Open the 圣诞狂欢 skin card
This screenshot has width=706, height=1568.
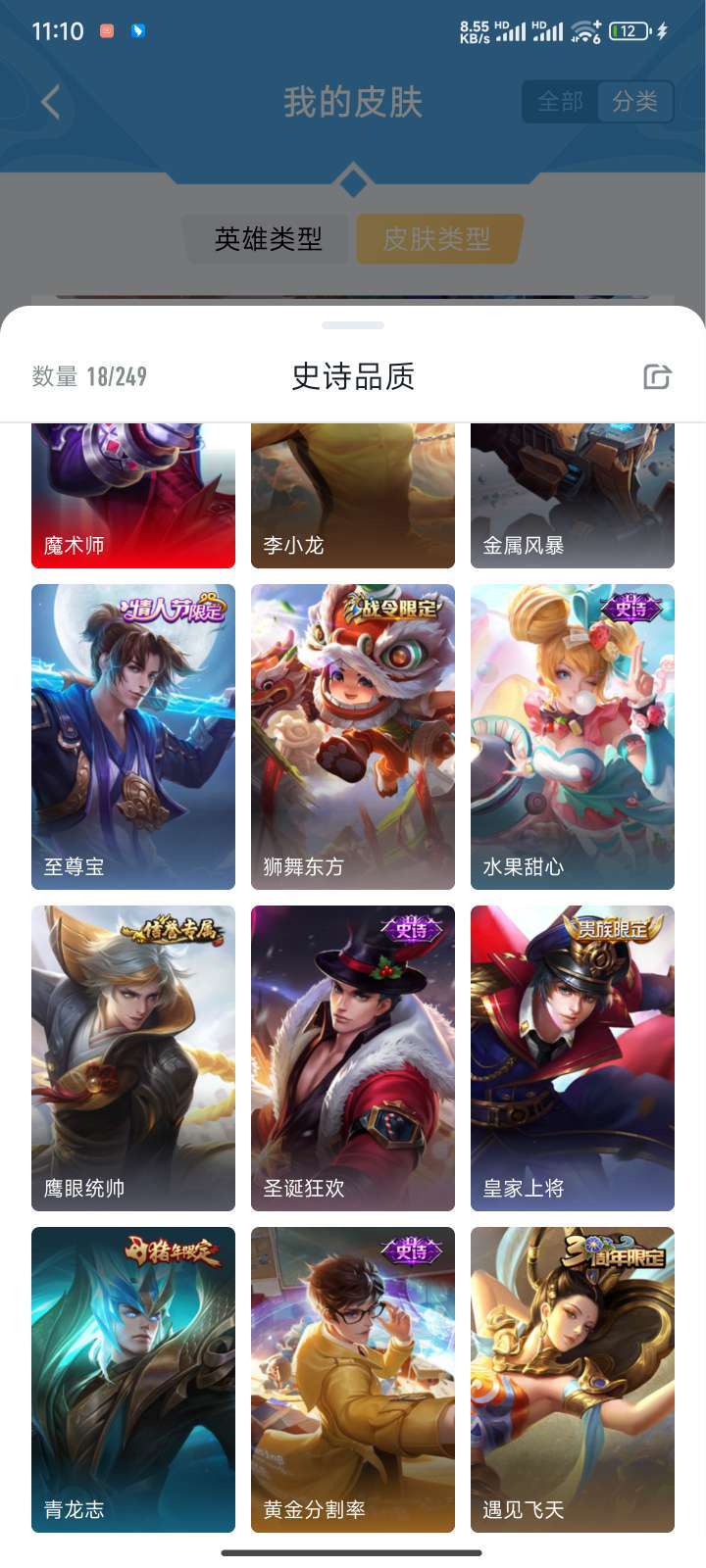353,1058
